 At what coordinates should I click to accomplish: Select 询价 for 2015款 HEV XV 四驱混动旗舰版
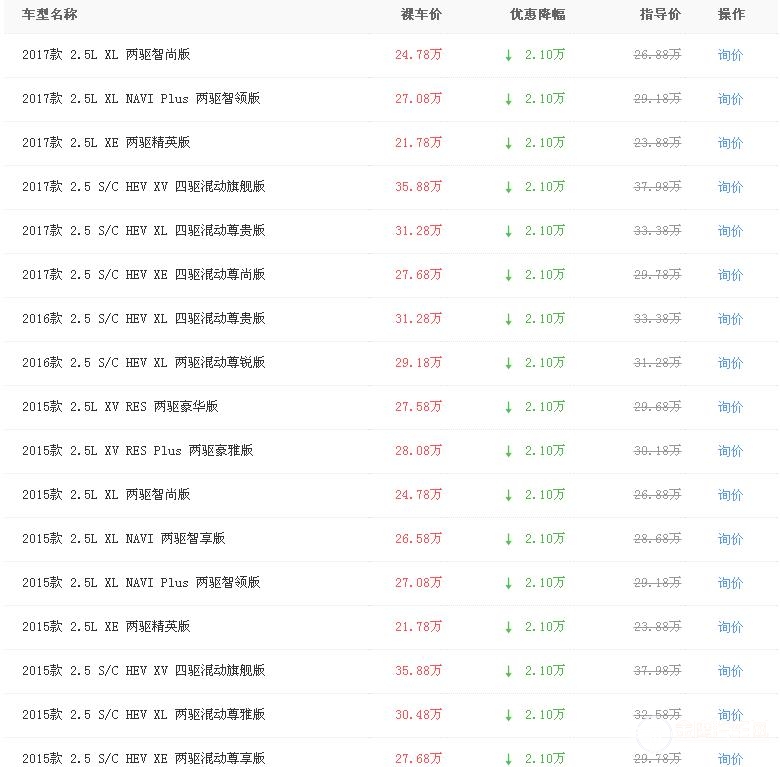click(x=730, y=671)
